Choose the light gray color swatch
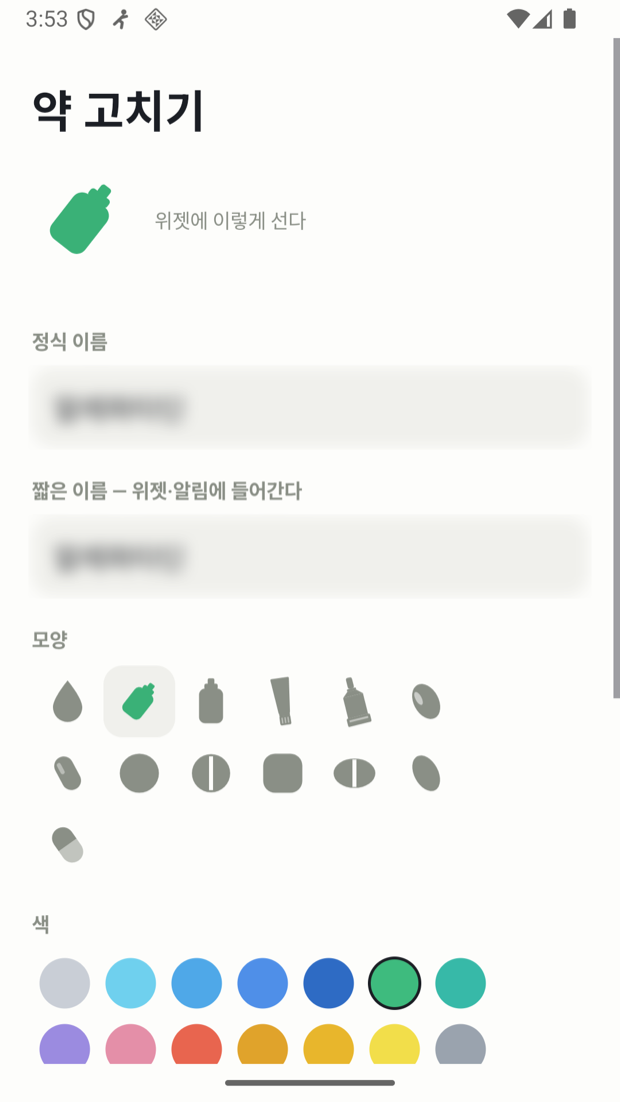 tap(65, 983)
